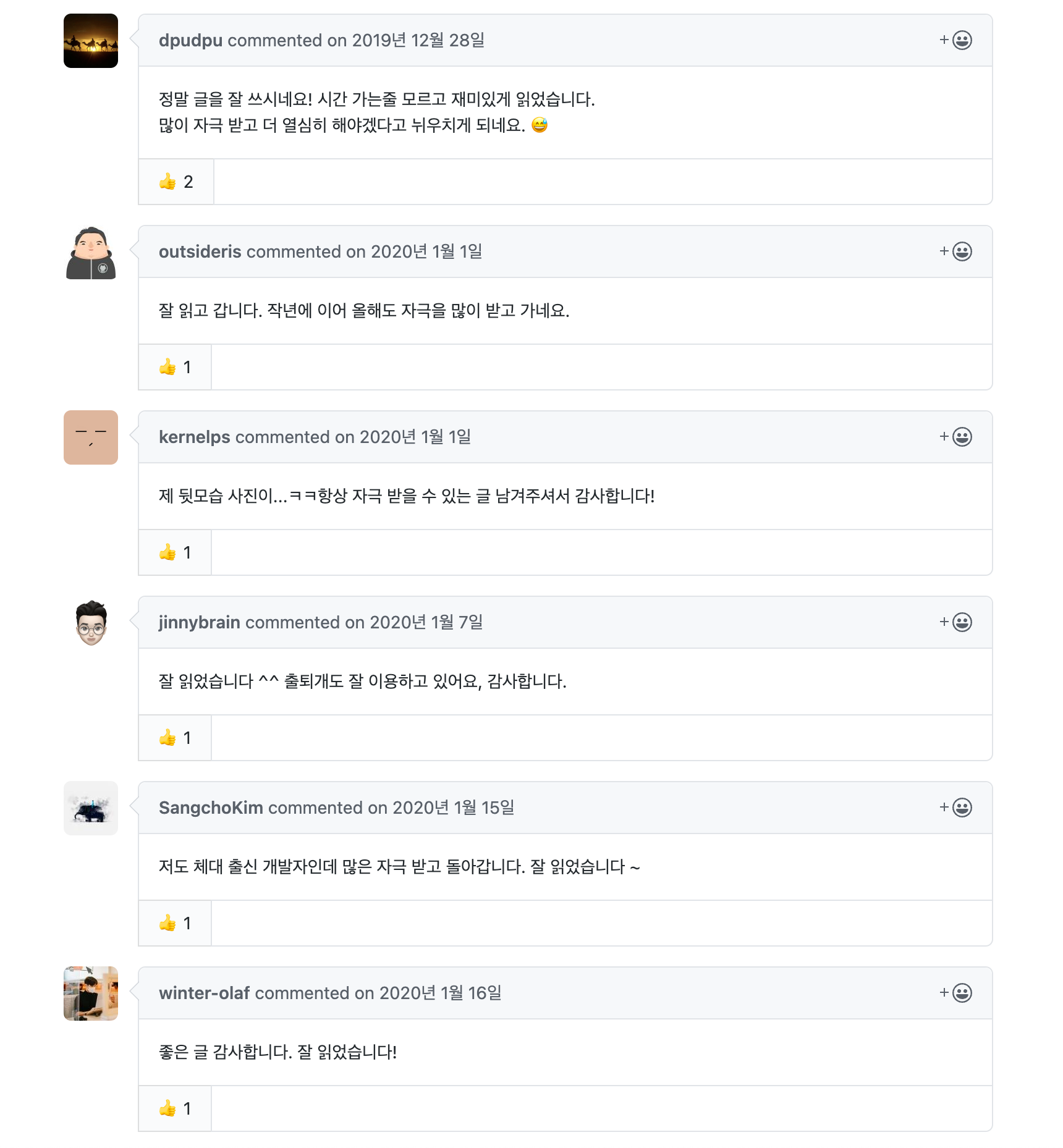Thumbs-up SangchoKim's comment
Image resolution: width=1063 pixels, height=1148 pixels.
(175, 923)
